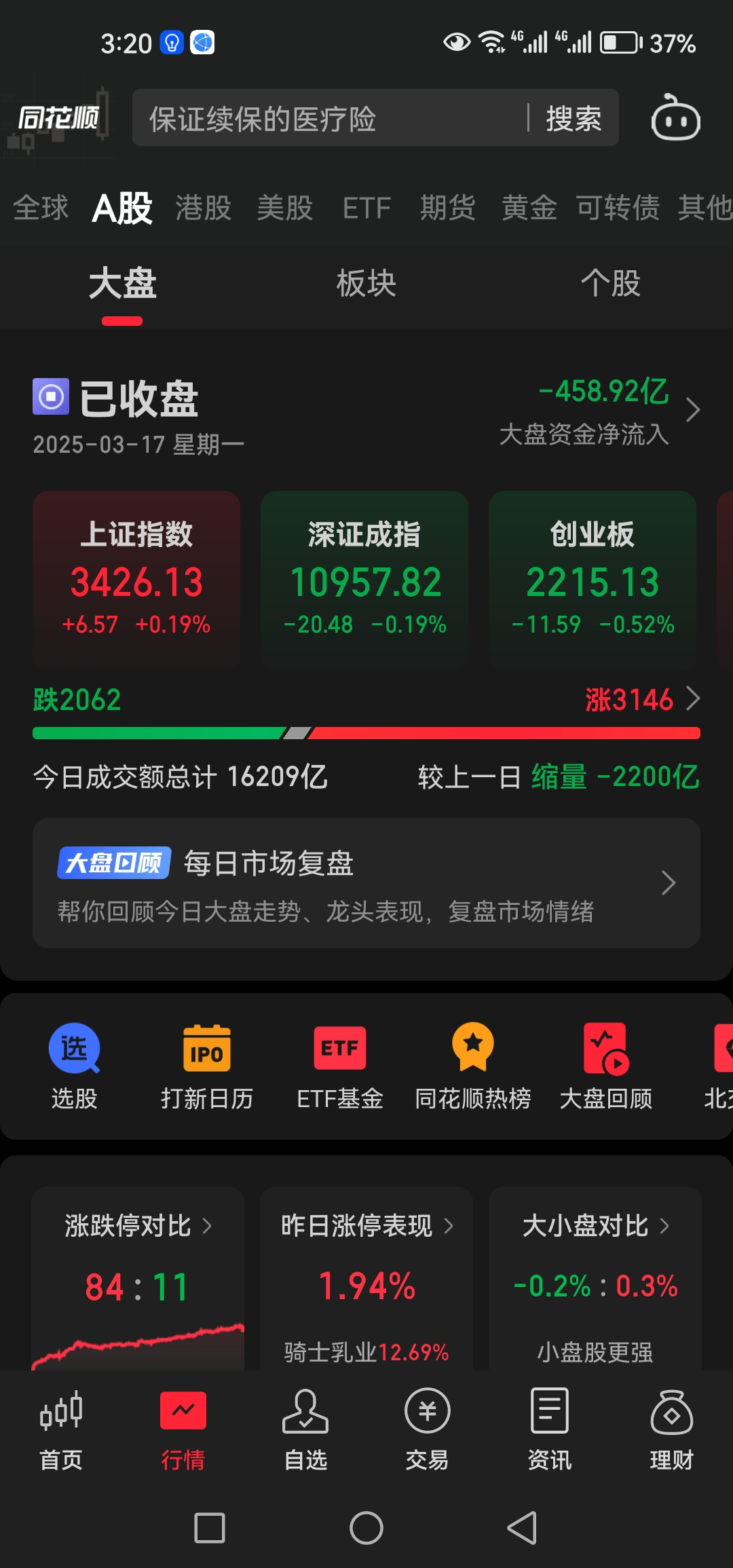Open the 深证成指 index card
This screenshot has width=733, height=1568.
(x=364, y=580)
